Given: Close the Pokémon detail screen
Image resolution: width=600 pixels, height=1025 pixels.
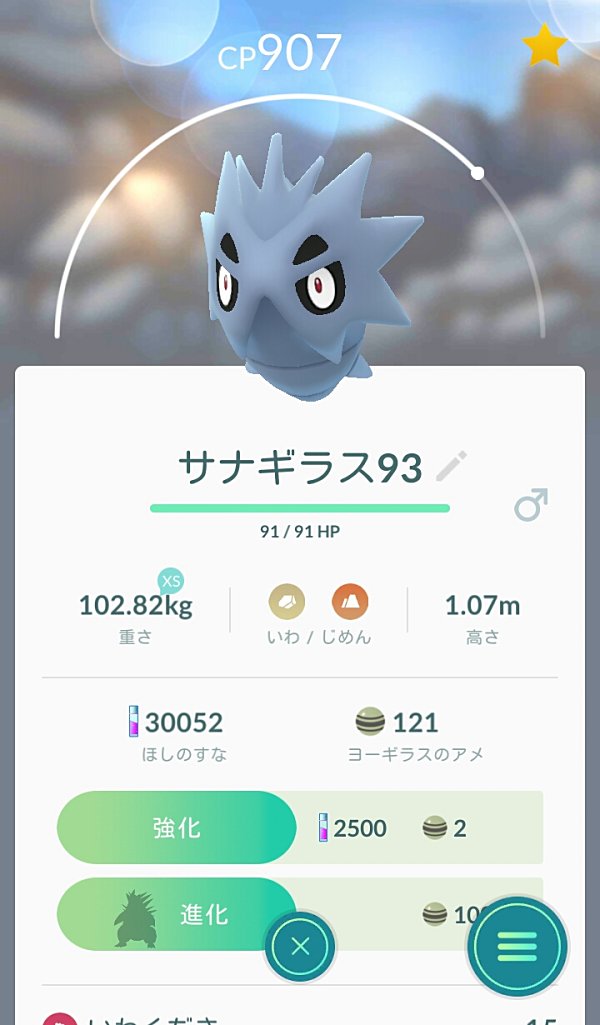Looking at the screenshot, I should pos(300,947).
